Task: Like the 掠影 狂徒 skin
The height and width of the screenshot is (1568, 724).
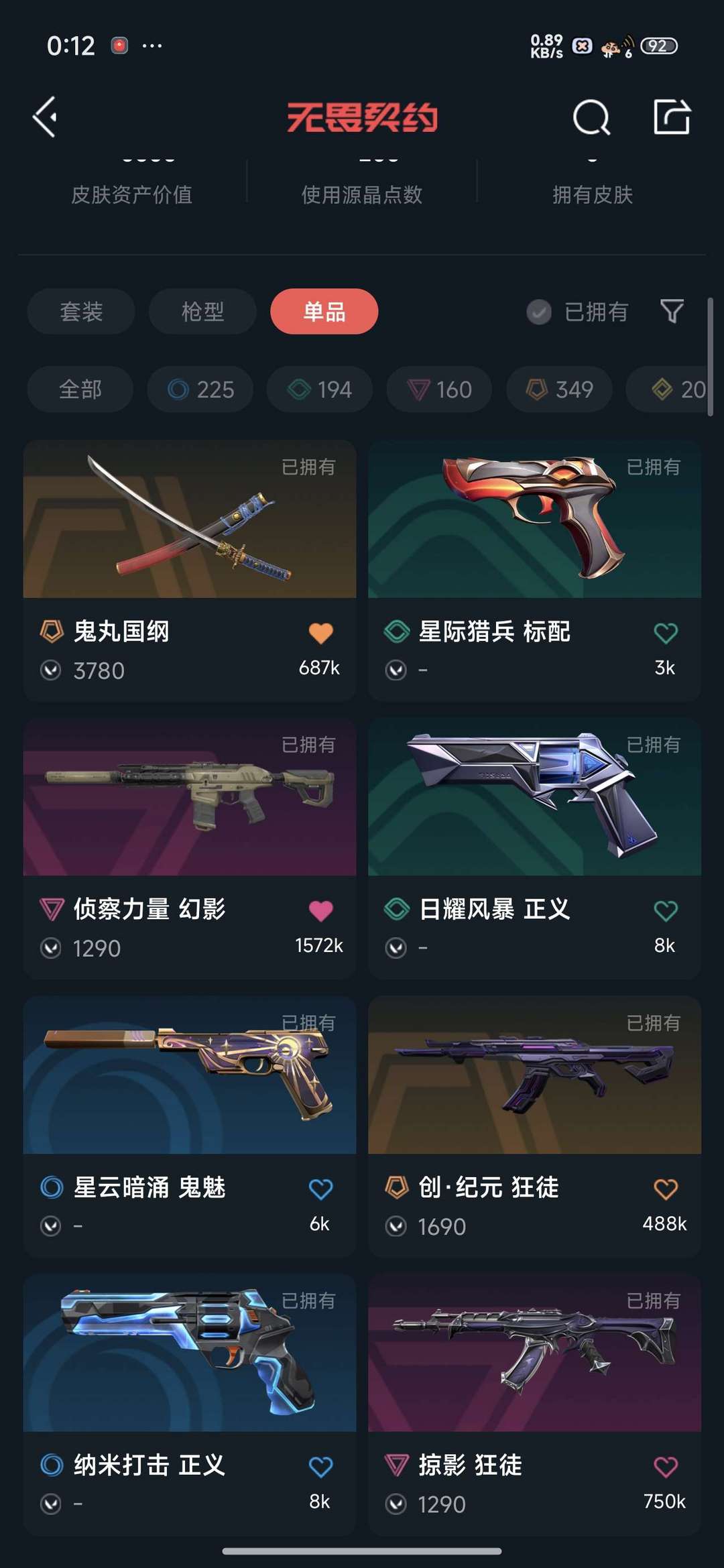Action: tap(665, 1467)
